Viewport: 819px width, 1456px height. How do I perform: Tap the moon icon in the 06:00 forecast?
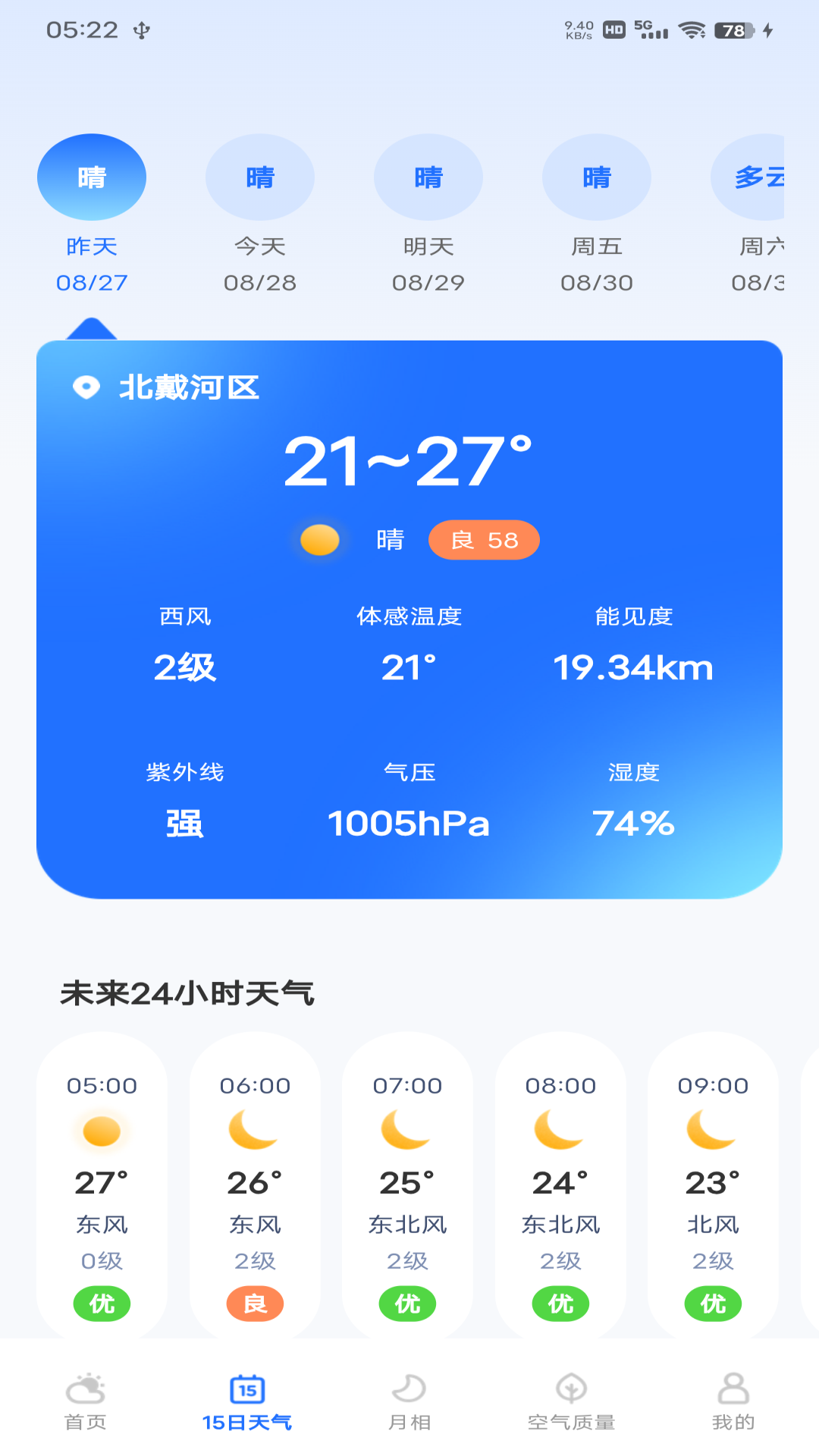[x=253, y=1131]
